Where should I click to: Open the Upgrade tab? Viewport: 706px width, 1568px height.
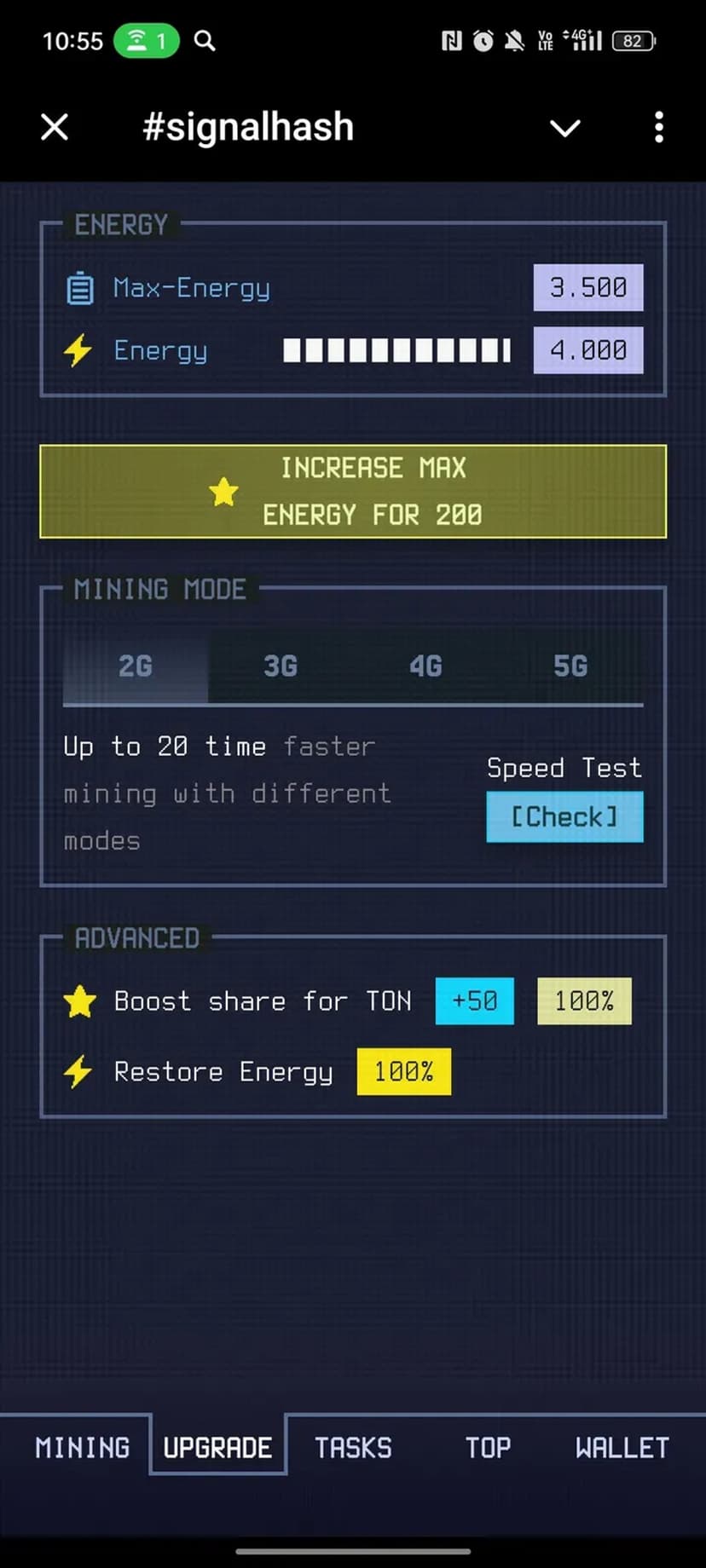coord(217,1447)
